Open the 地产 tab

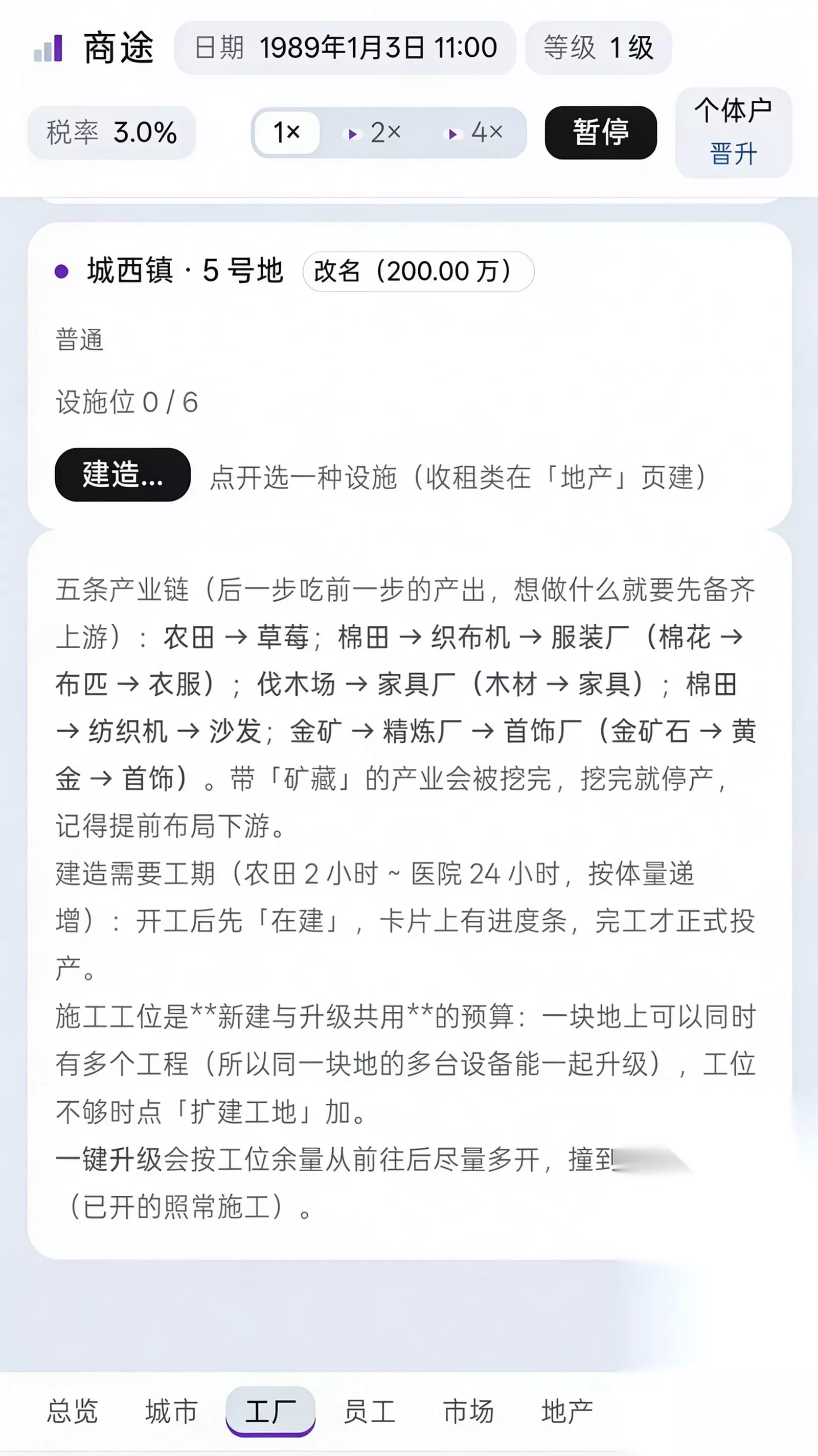[x=567, y=1411]
